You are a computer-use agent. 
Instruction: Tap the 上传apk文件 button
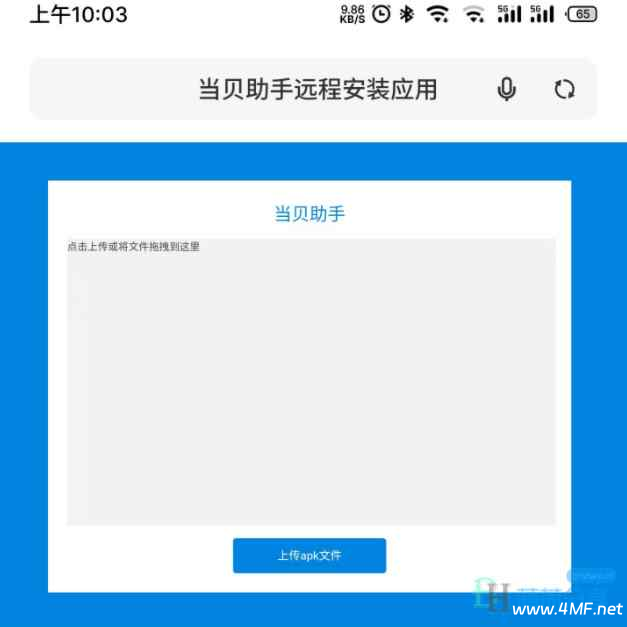pos(309,555)
